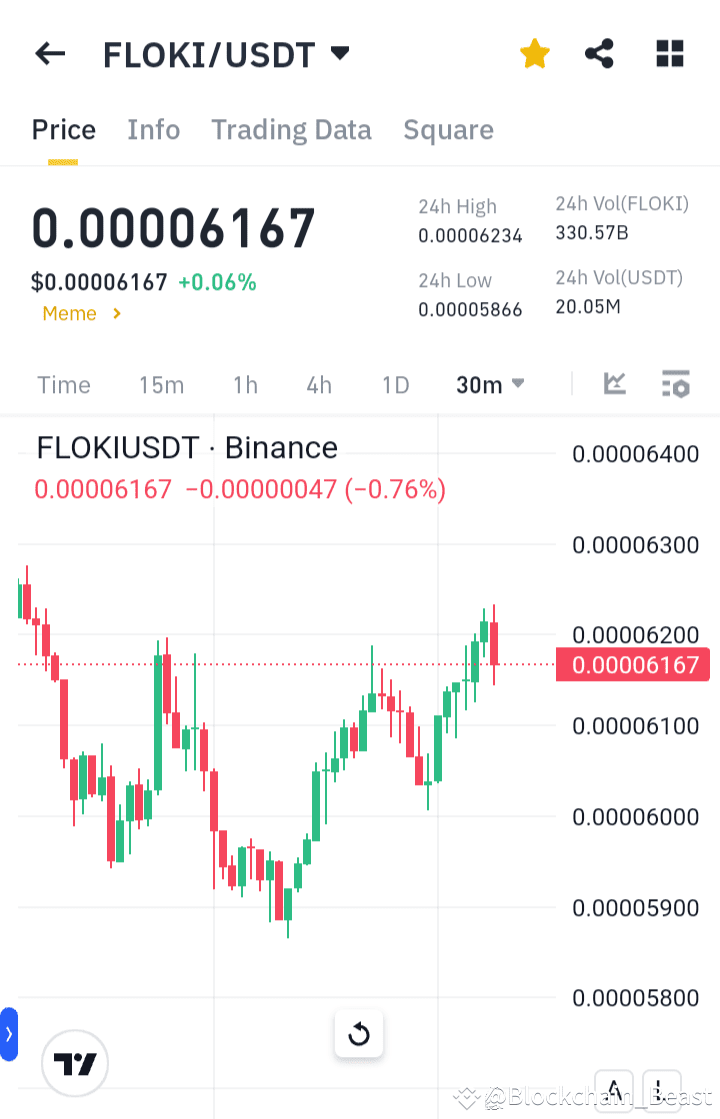
Task: Open the FLOKI/USDT pair selector dropdown
Action: [x=227, y=54]
